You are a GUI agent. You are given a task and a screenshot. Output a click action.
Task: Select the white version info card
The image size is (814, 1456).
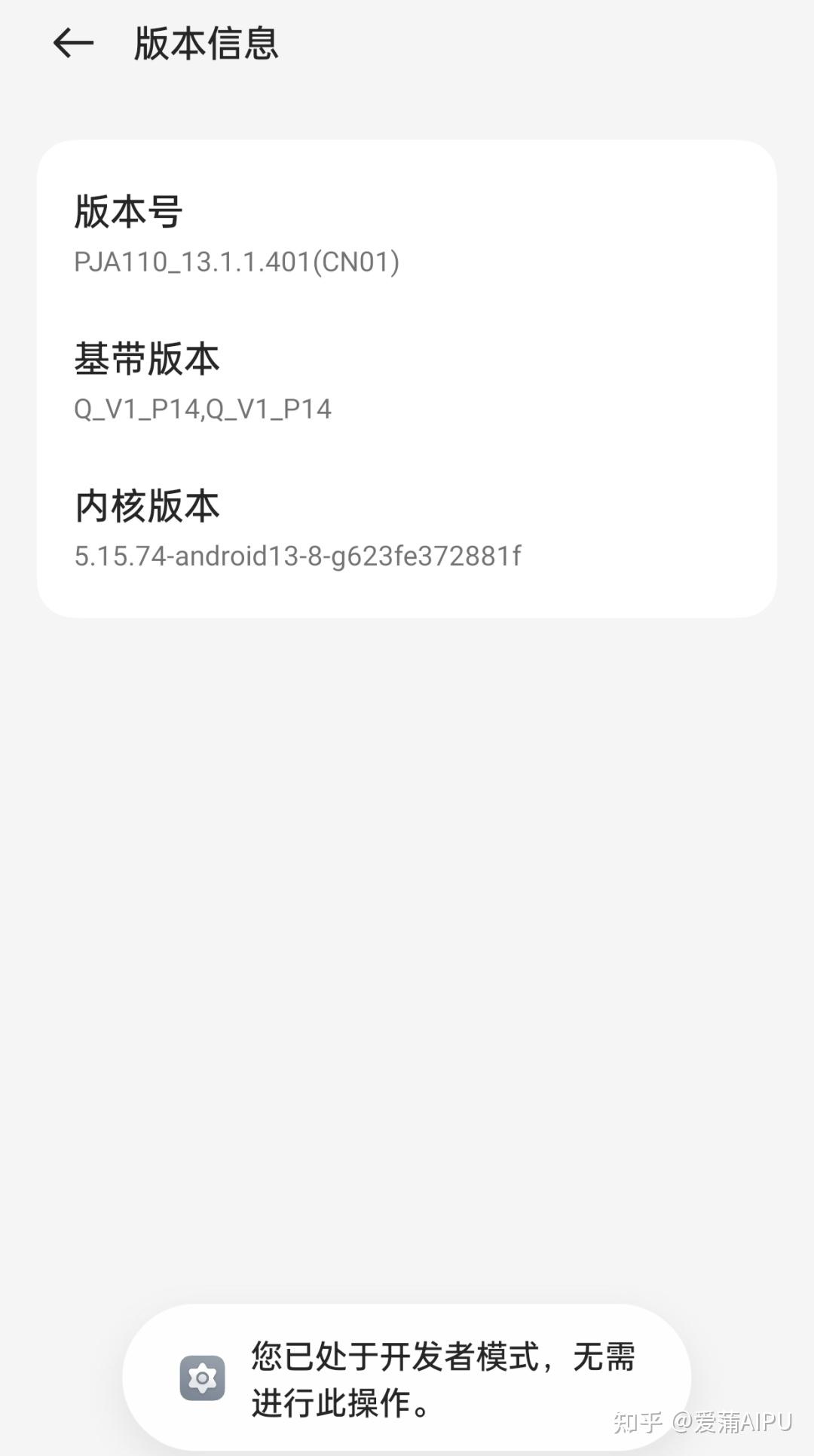tap(407, 377)
